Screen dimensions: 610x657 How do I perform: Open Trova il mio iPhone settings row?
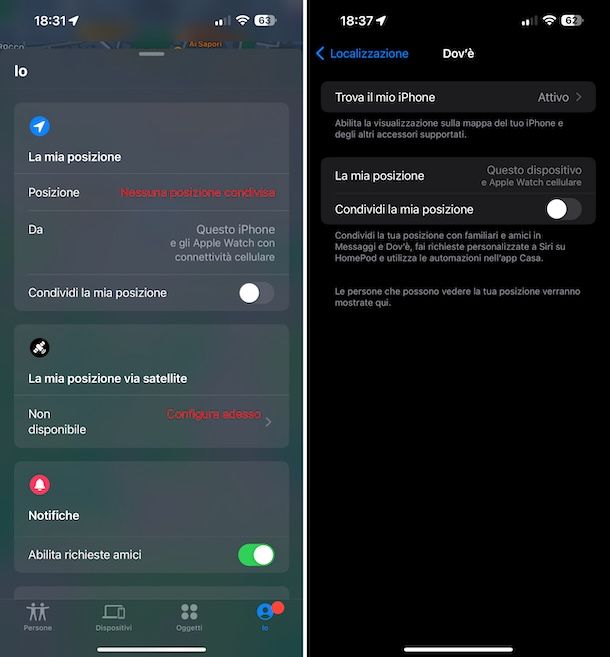(458, 97)
